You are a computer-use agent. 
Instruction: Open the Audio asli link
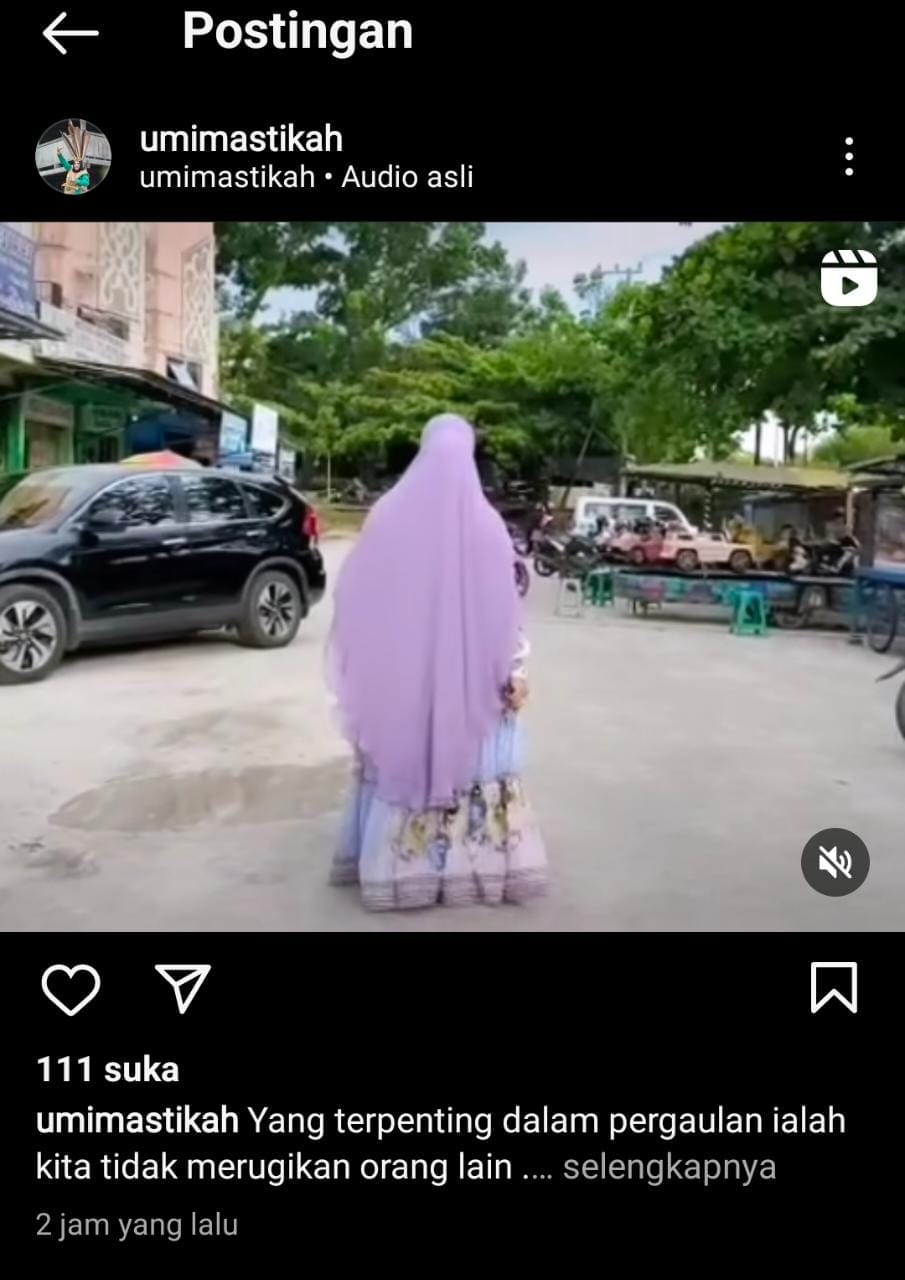coord(407,178)
